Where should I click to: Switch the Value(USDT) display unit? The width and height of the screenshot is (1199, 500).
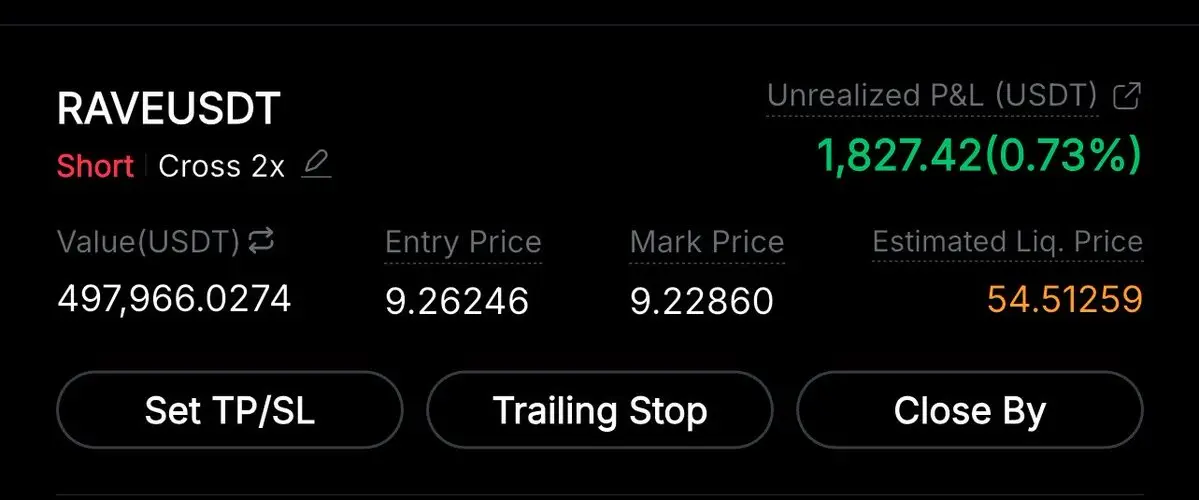[x=262, y=241]
